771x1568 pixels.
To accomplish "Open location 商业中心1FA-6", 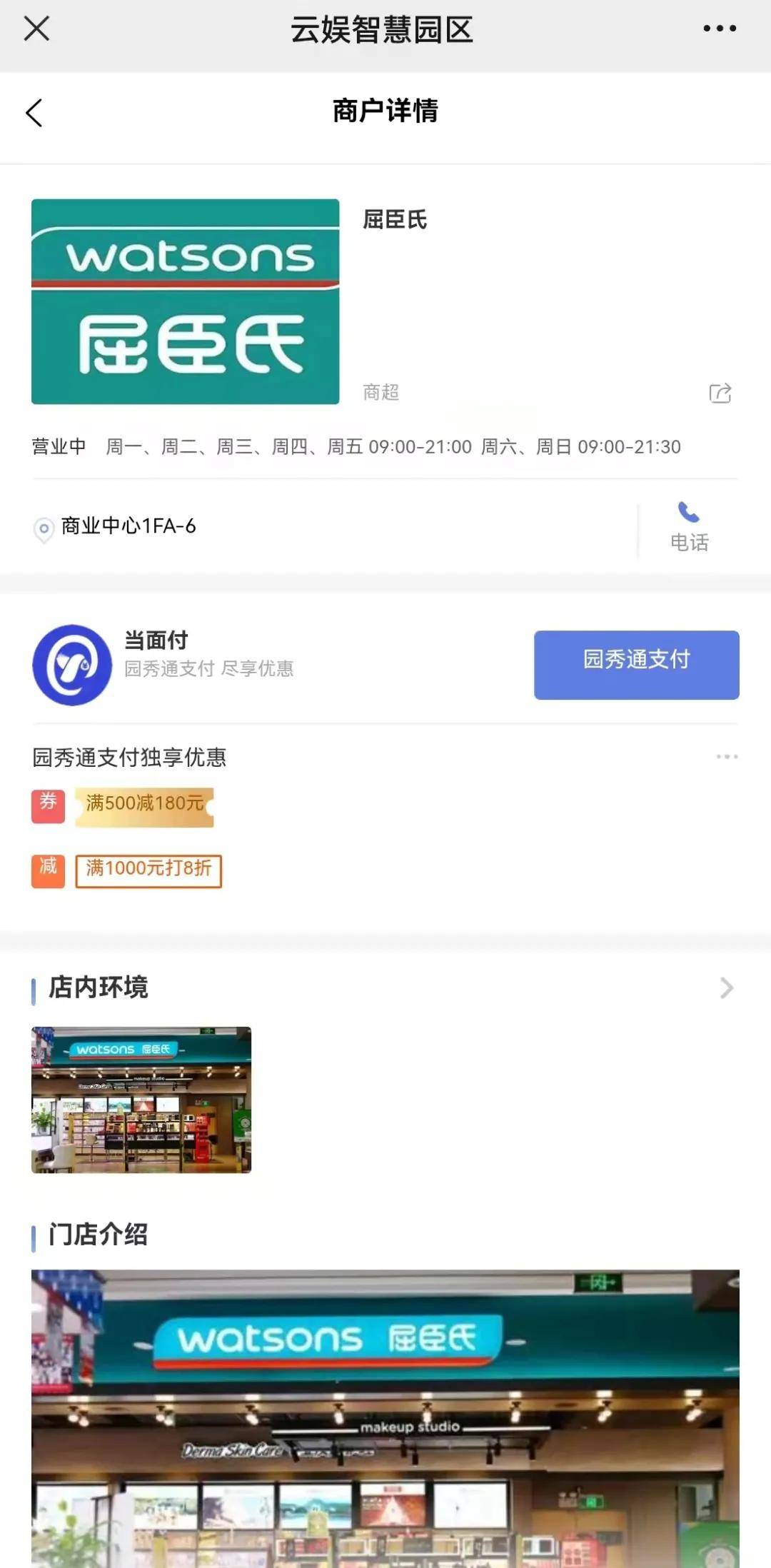I will [x=128, y=527].
